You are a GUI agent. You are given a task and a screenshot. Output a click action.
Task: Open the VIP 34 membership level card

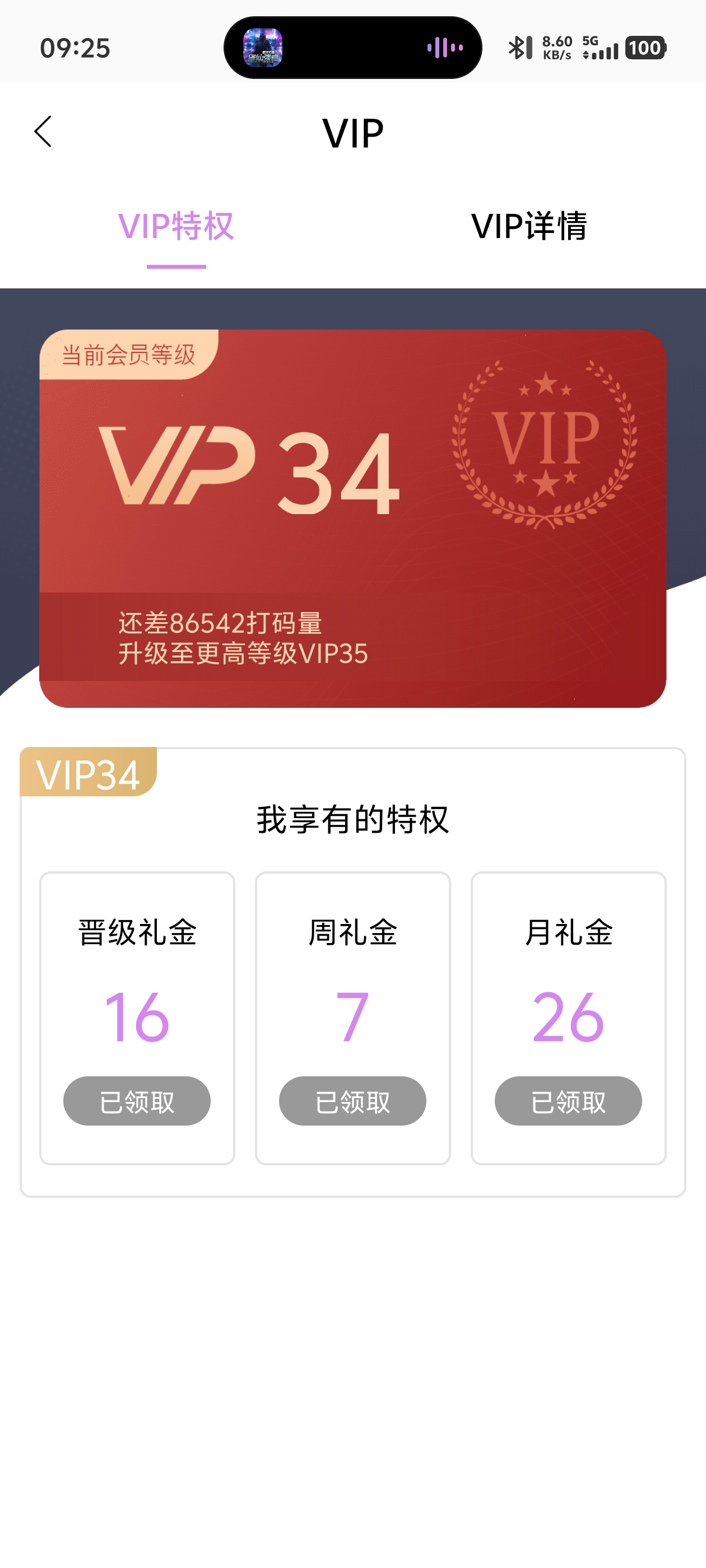(352, 518)
